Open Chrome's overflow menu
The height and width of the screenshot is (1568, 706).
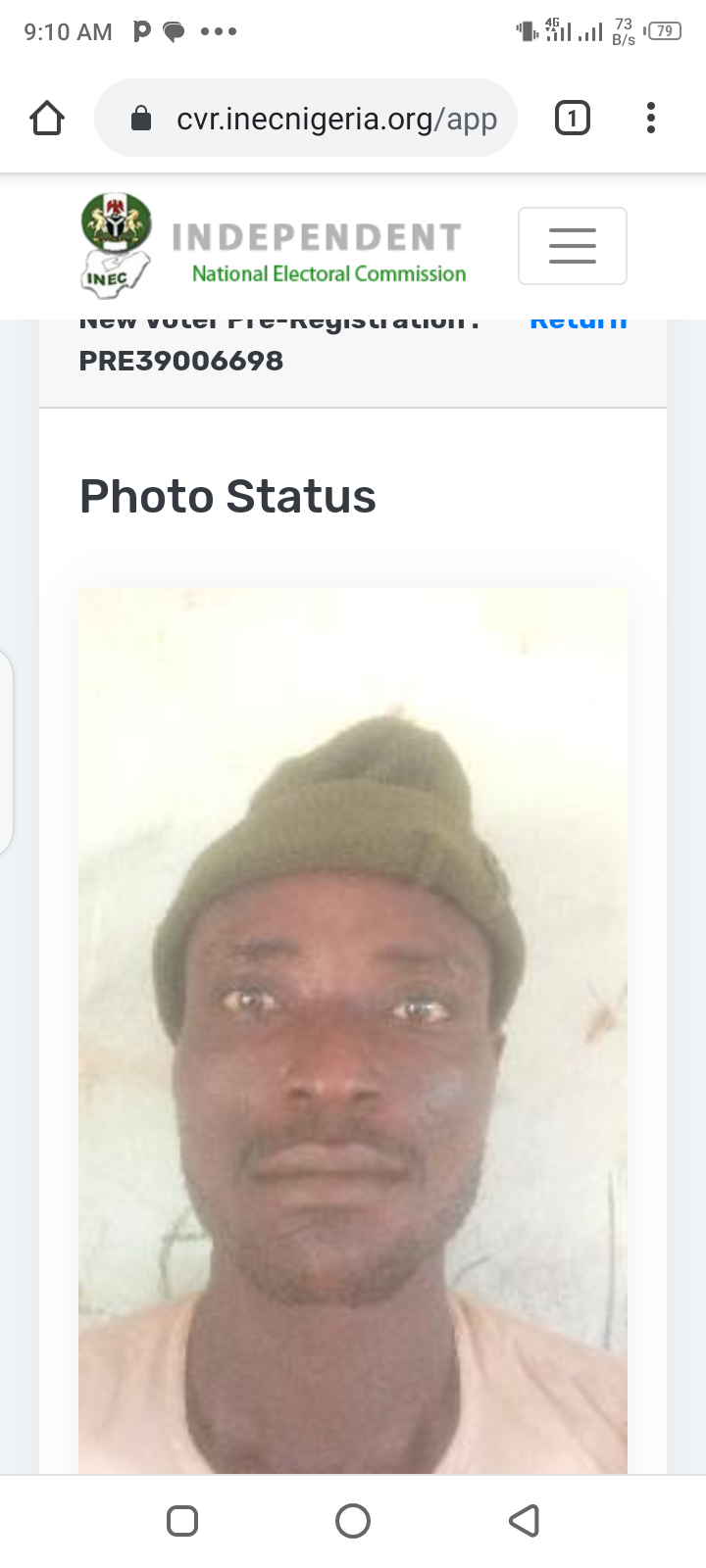[x=651, y=119]
